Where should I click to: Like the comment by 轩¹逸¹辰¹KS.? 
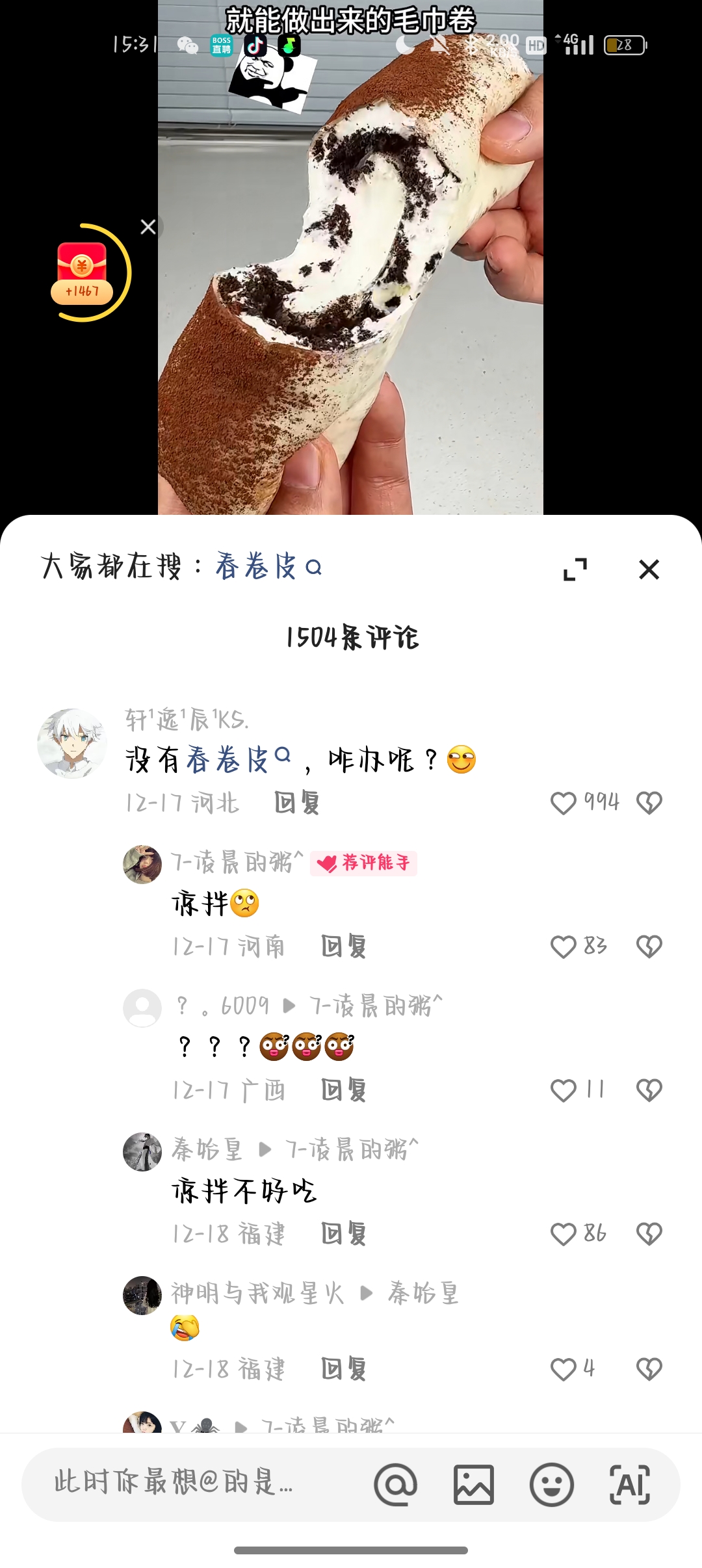tap(563, 803)
